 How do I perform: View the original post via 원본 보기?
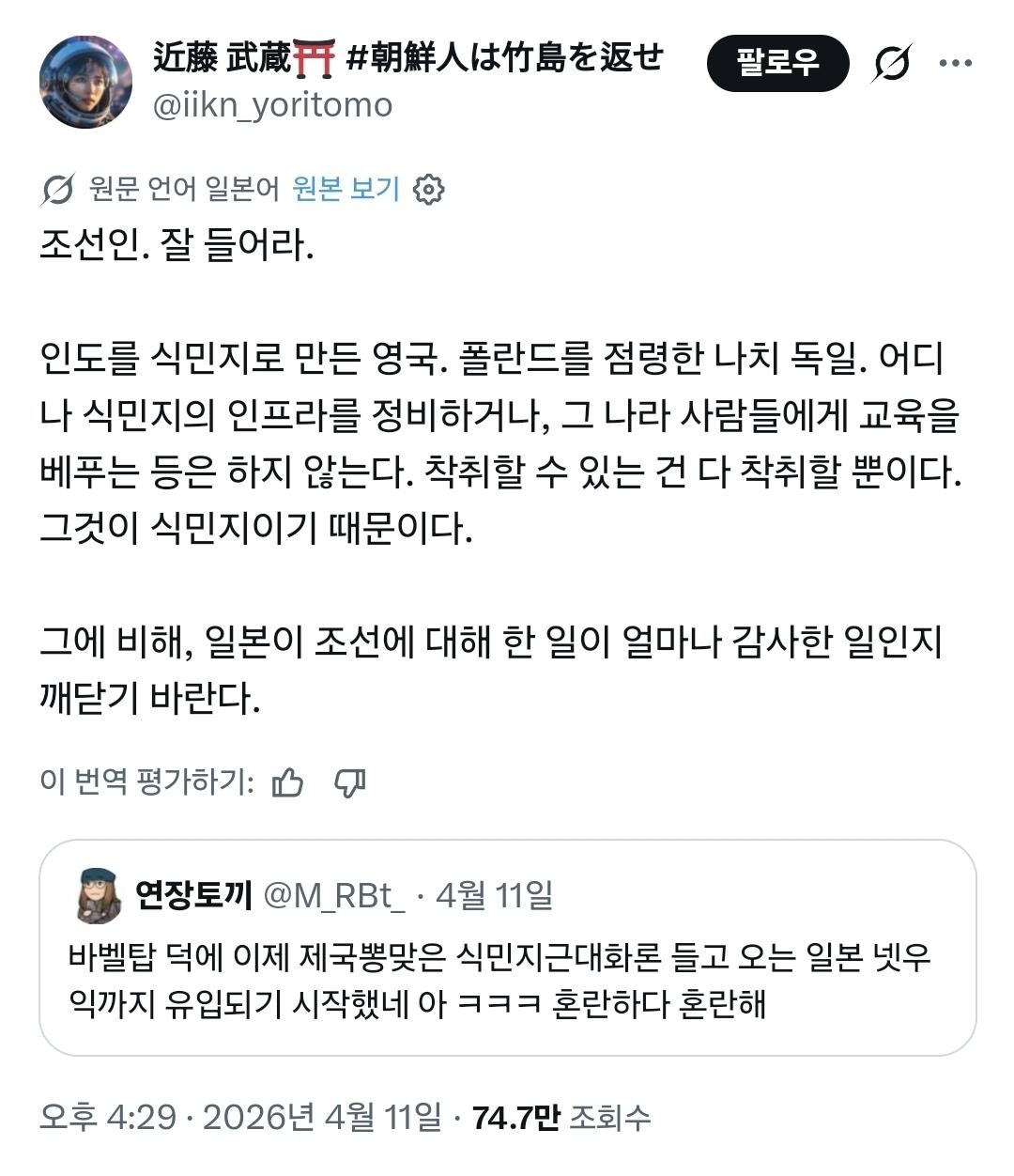(347, 189)
